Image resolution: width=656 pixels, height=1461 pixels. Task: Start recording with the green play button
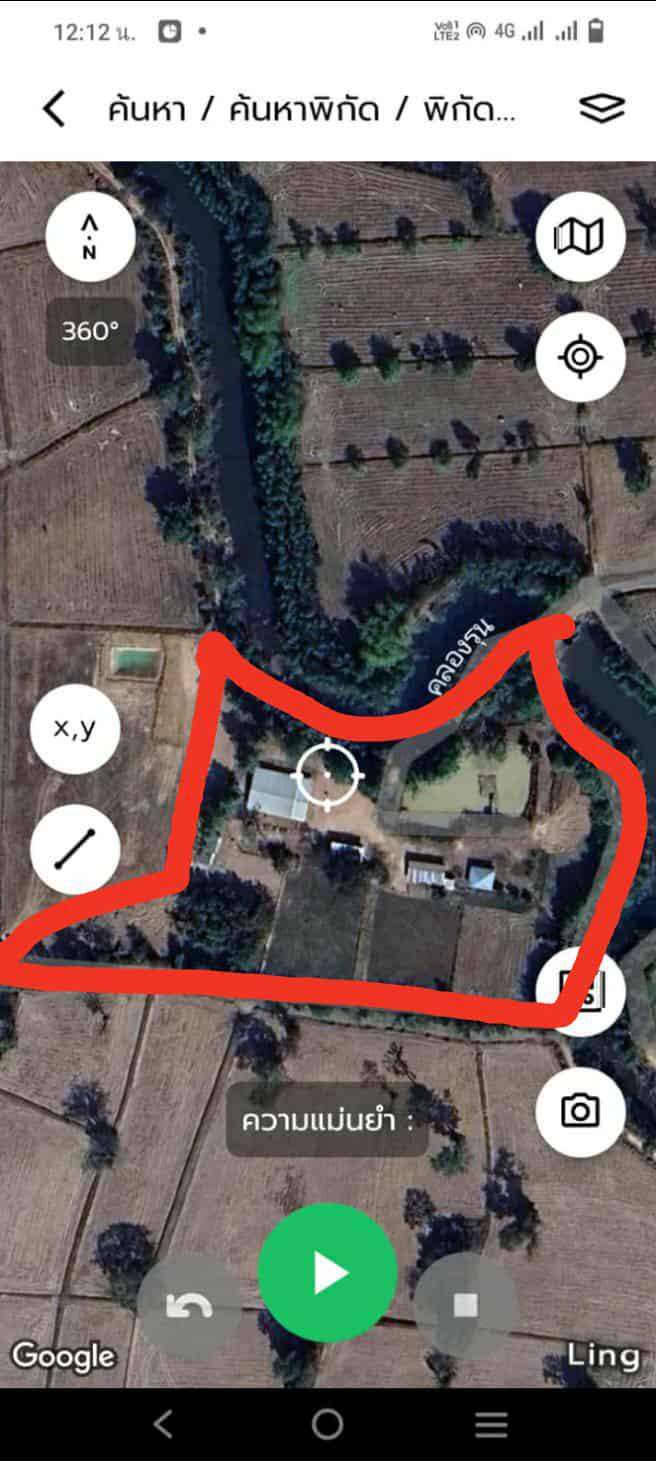(x=327, y=1273)
